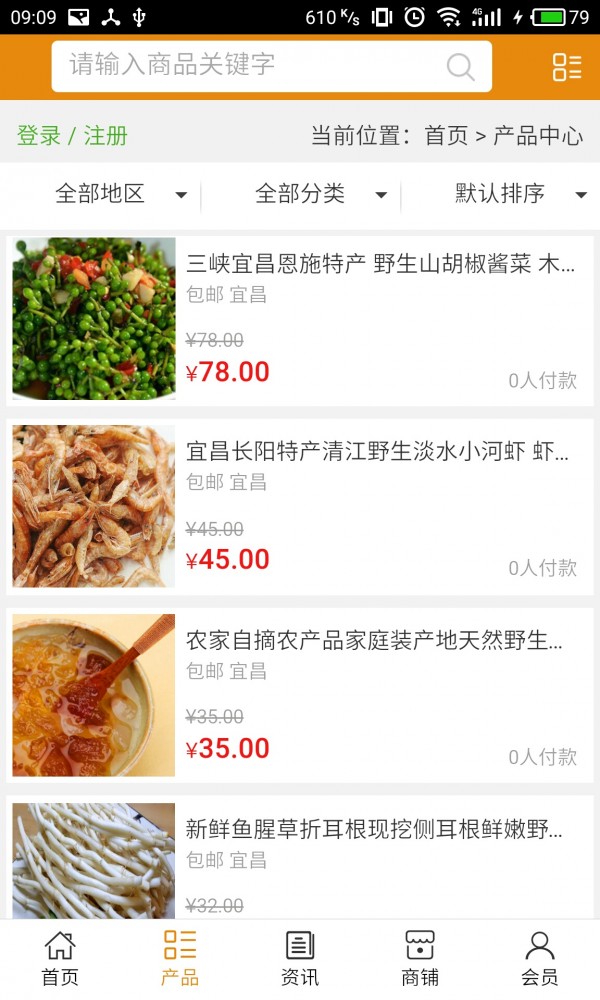The height and width of the screenshot is (1000, 600).
Task: Open the 登录 login link
Action: 39,136
